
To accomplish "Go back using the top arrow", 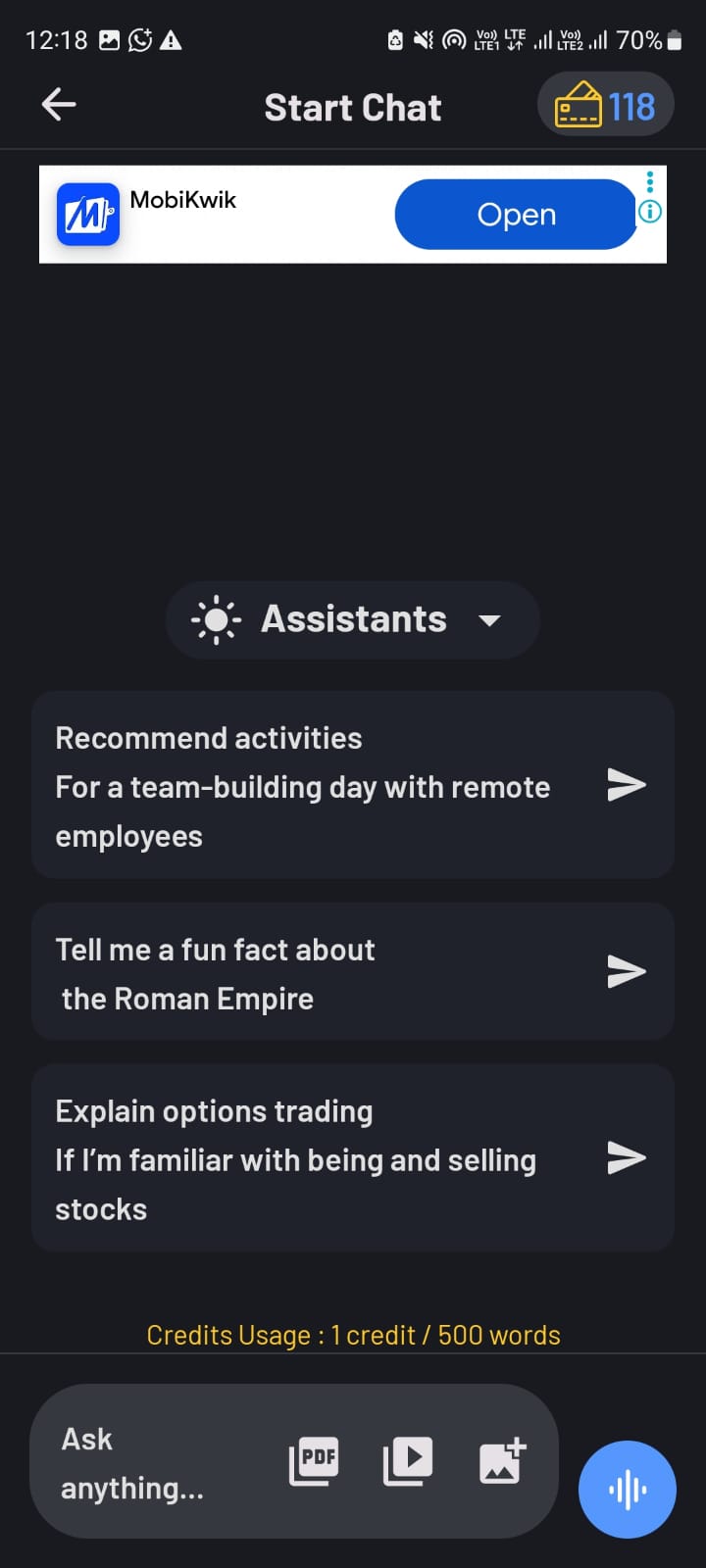I will pos(59,105).
